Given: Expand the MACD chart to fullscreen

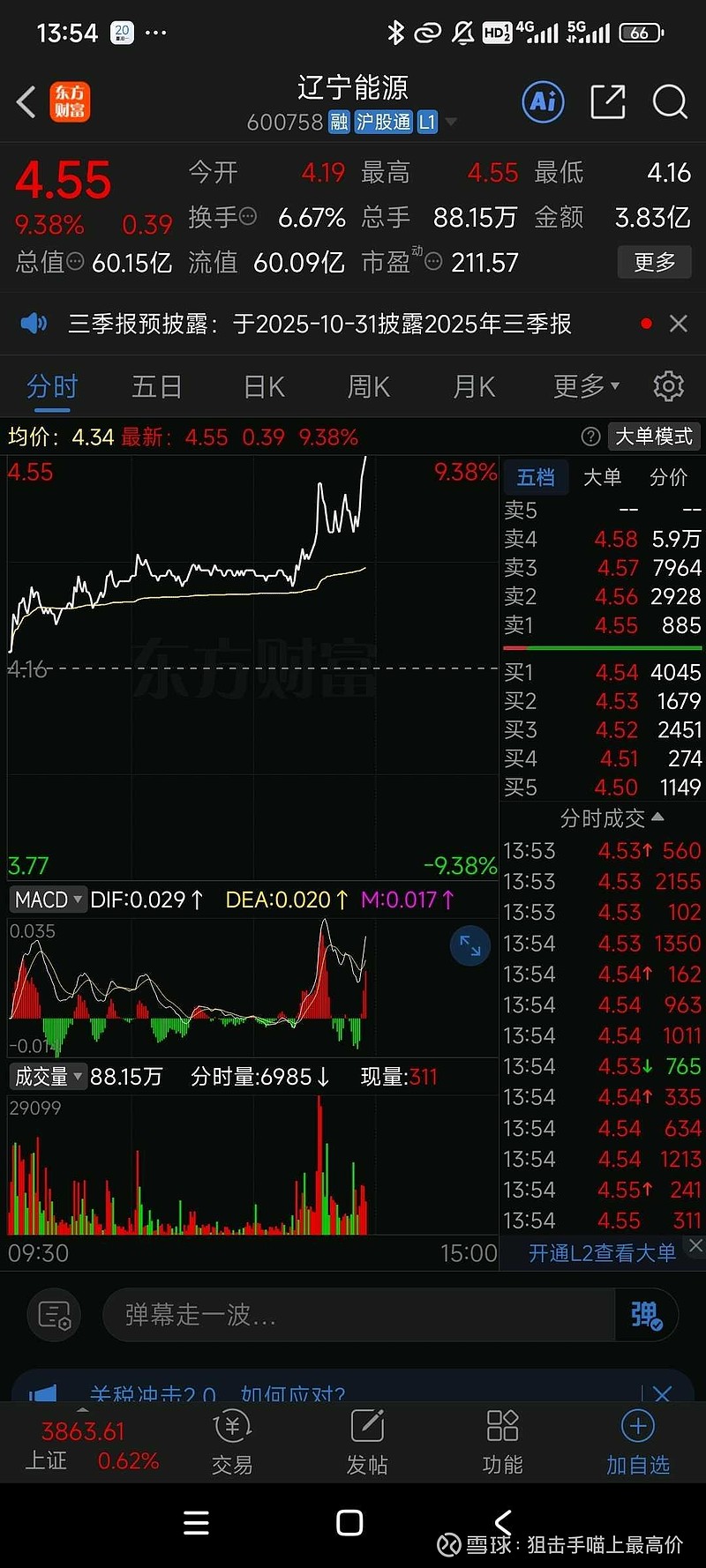Looking at the screenshot, I should click(470, 945).
